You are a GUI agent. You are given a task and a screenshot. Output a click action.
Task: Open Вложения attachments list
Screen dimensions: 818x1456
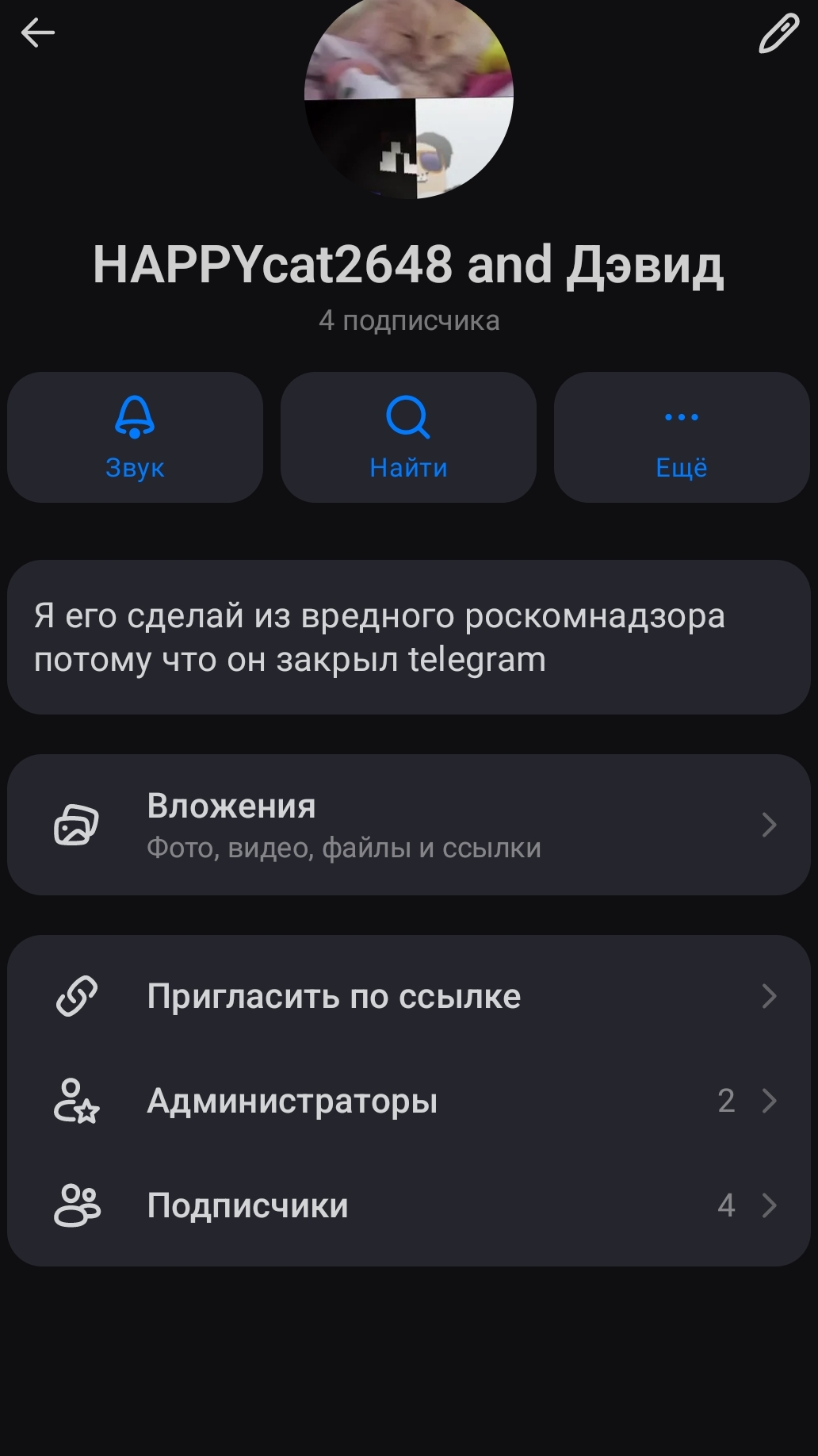(409, 825)
